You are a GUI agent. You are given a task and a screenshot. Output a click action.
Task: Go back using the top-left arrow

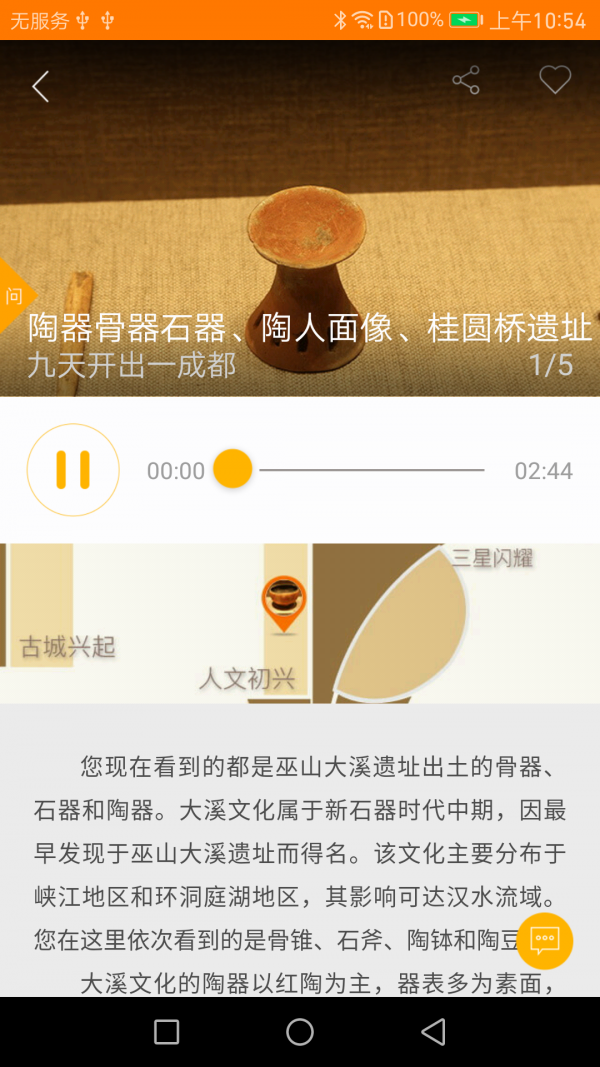(40, 87)
